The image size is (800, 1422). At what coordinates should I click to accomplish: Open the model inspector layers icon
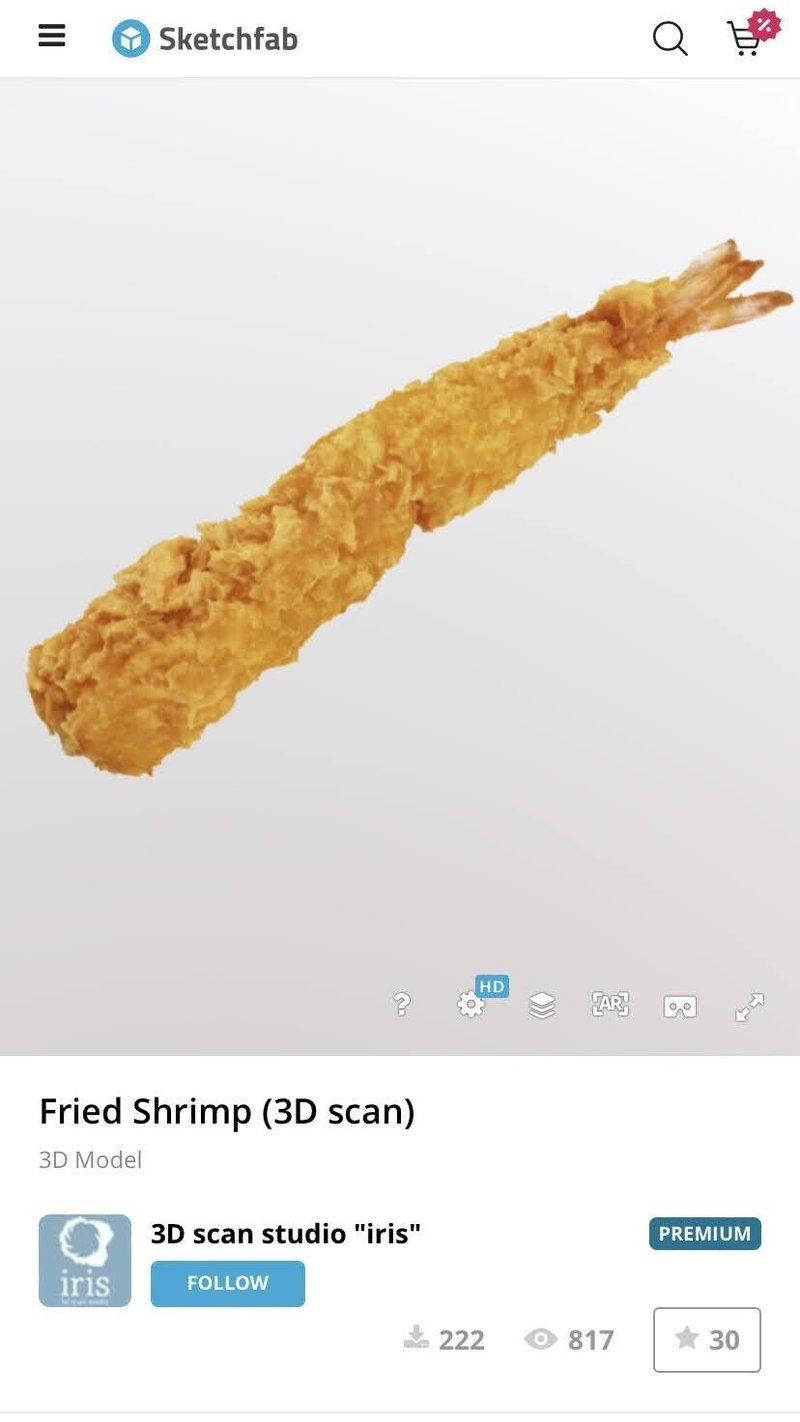pyautogui.click(x=542, y=1005)
